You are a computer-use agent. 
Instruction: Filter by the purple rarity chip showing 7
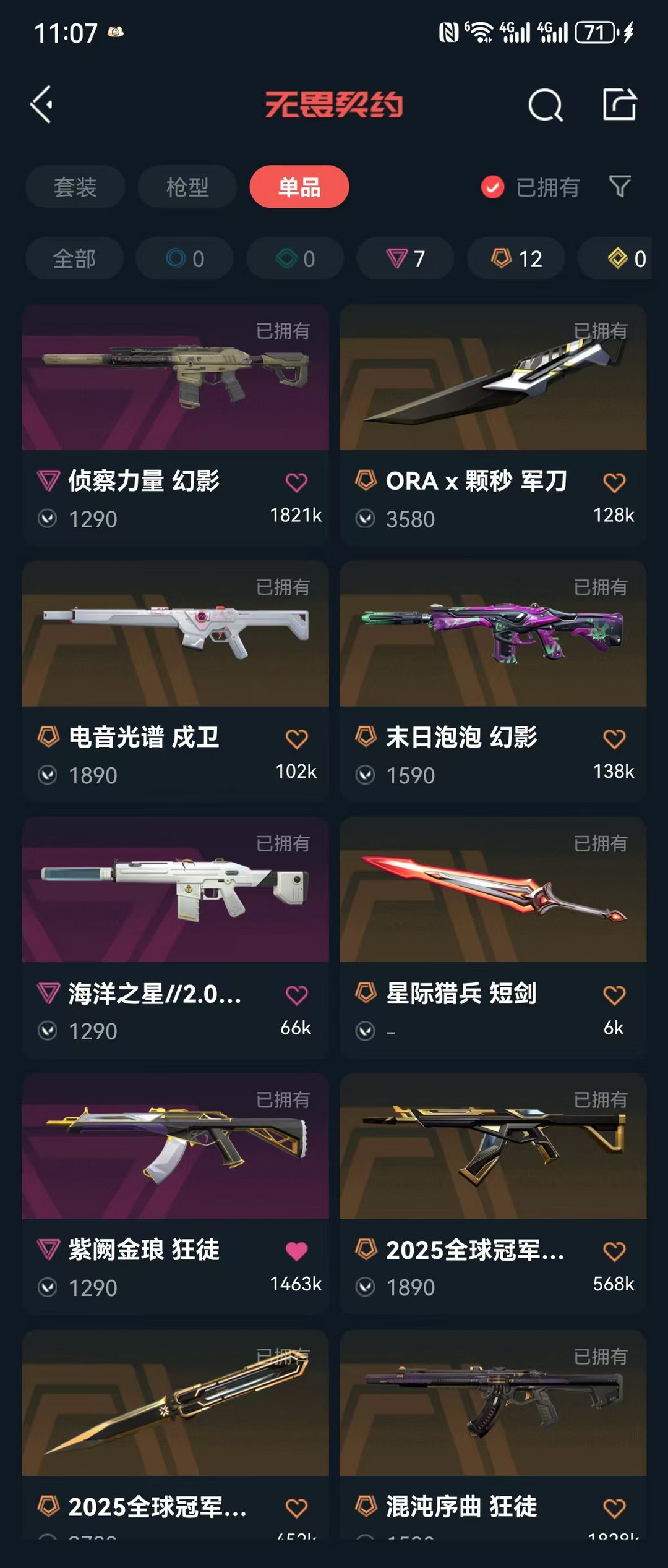(405, 258)
